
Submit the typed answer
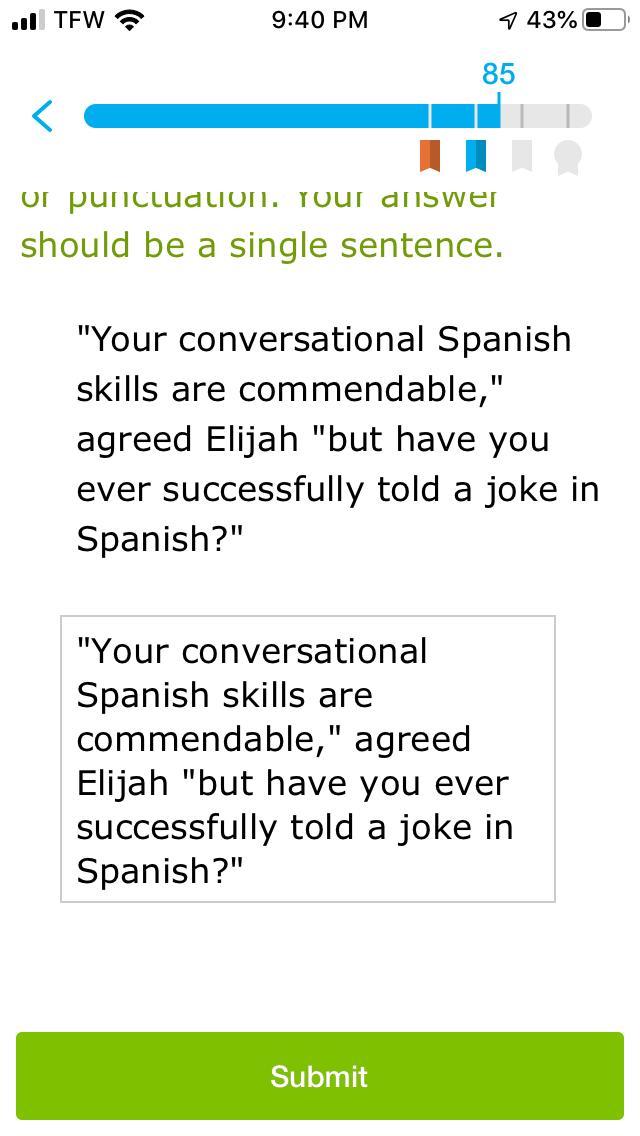(x=320, y=1076)
